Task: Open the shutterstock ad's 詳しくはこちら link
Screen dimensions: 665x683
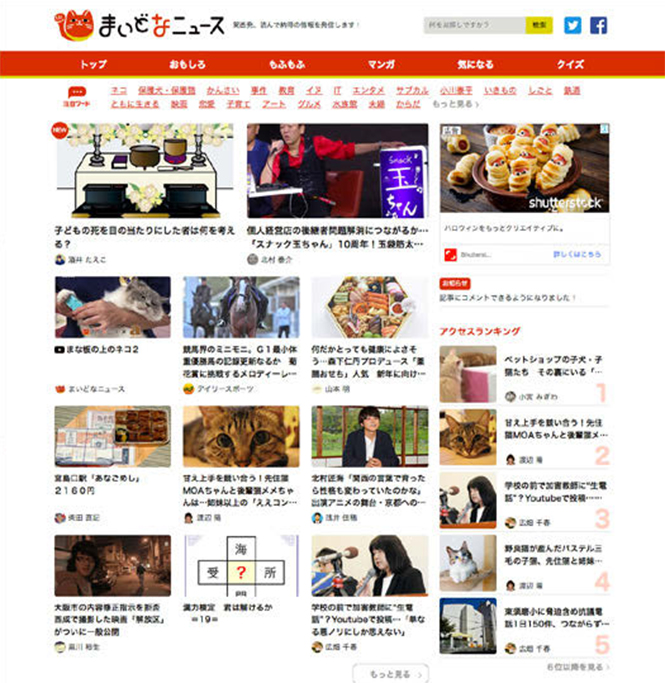Action: pyautogui.click(x=577, y=255)
